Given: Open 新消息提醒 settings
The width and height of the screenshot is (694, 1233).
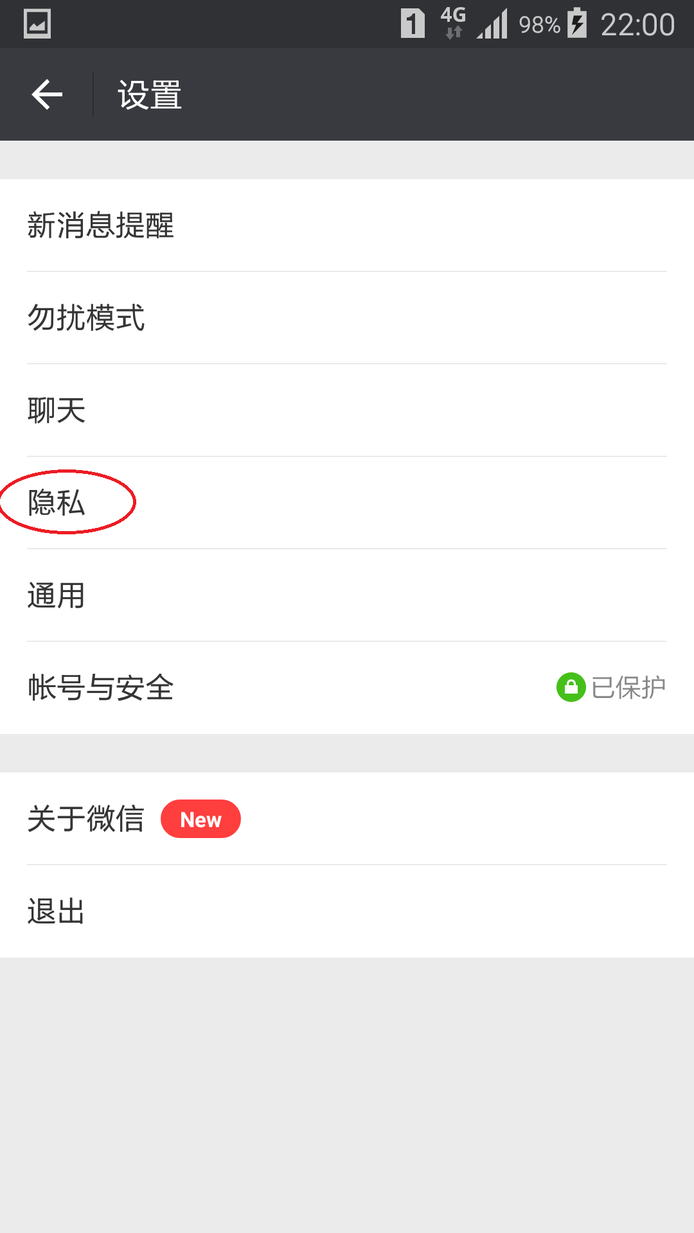Looking at the screenshot, I should point(347,226).
